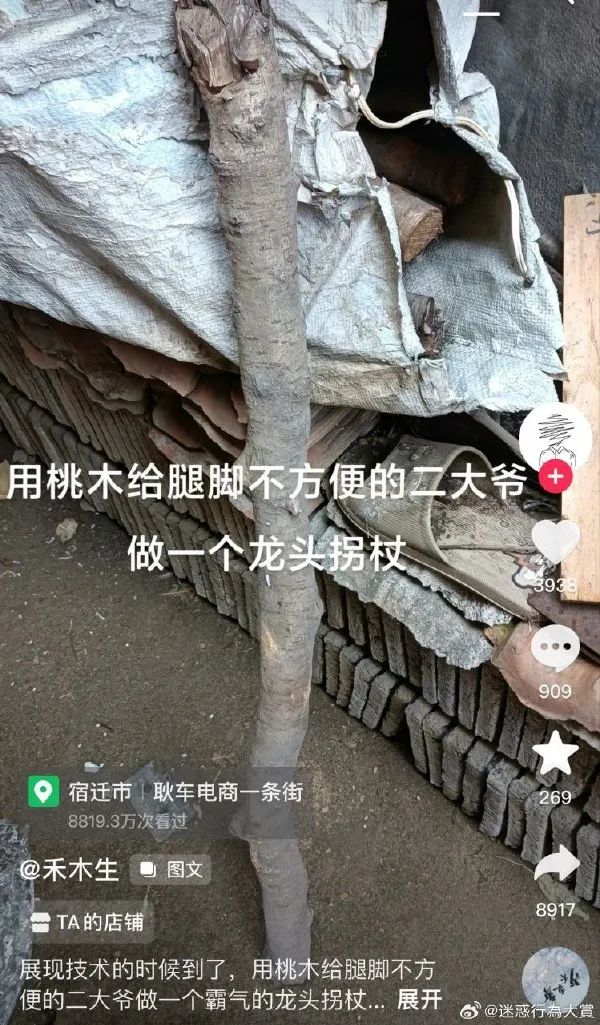
Task: Open the comments with 909 replies
Action: (x=555, y=650)
